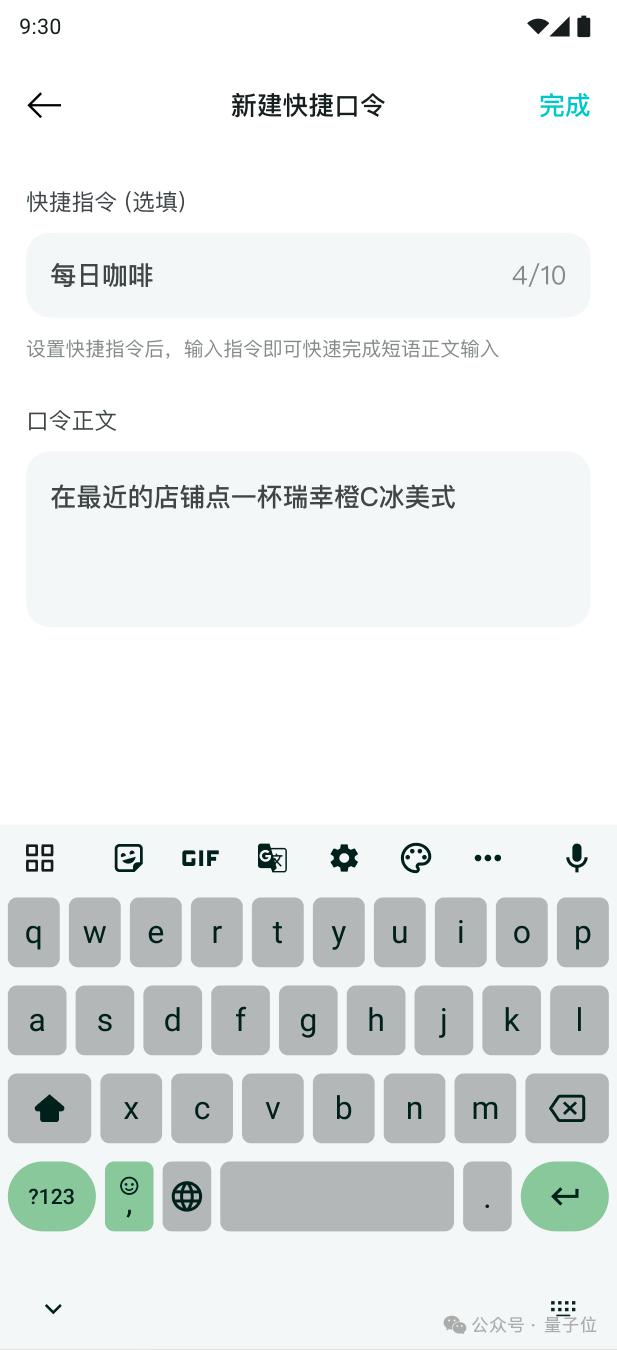Screen dimensions: 617x1350
Task: Tap the globe key to change language
Action: point(187,1196)
